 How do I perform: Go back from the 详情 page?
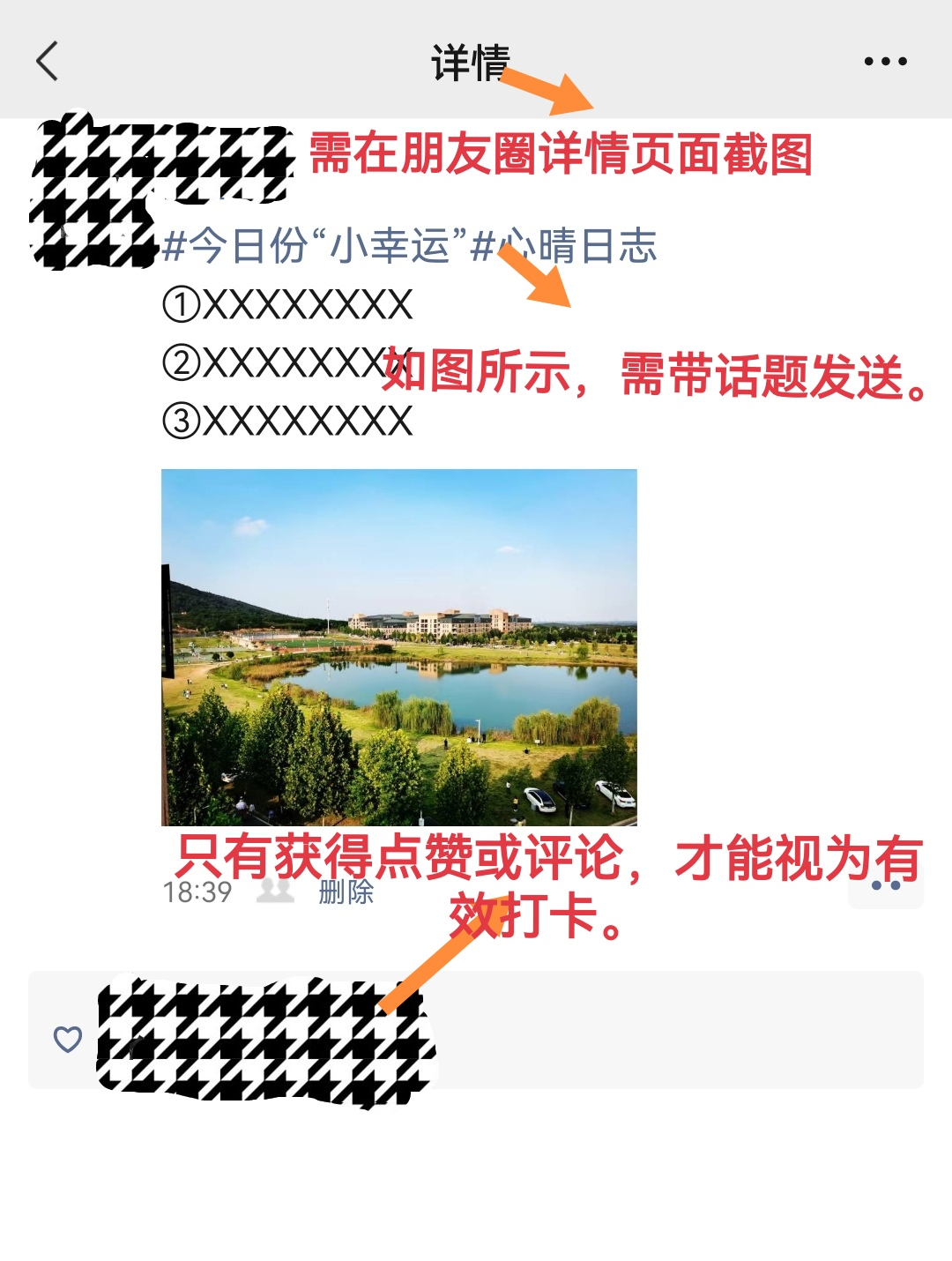pyautogui.click(x=48, y=61)
